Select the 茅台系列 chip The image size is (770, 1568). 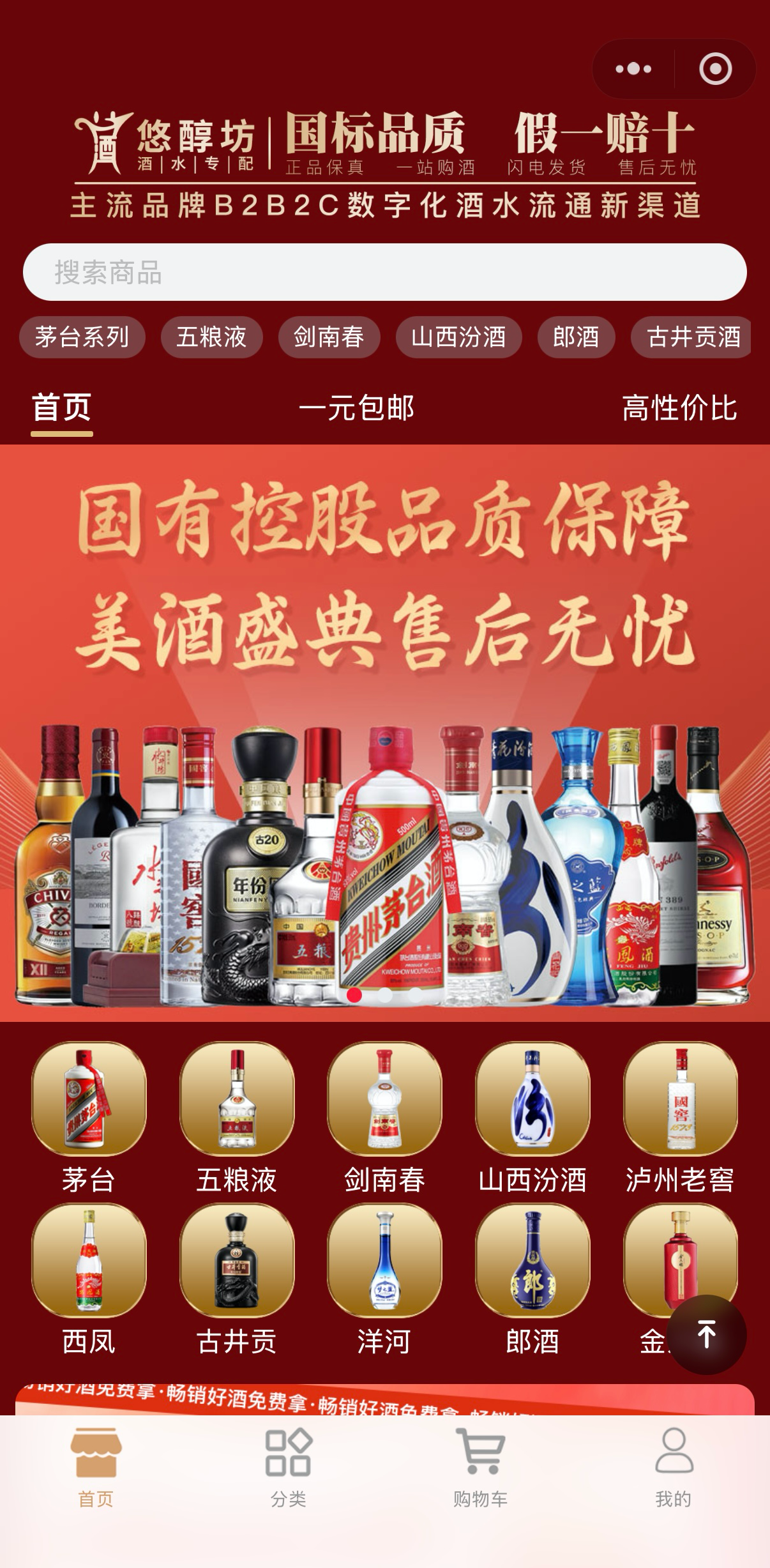coord(82,337)
